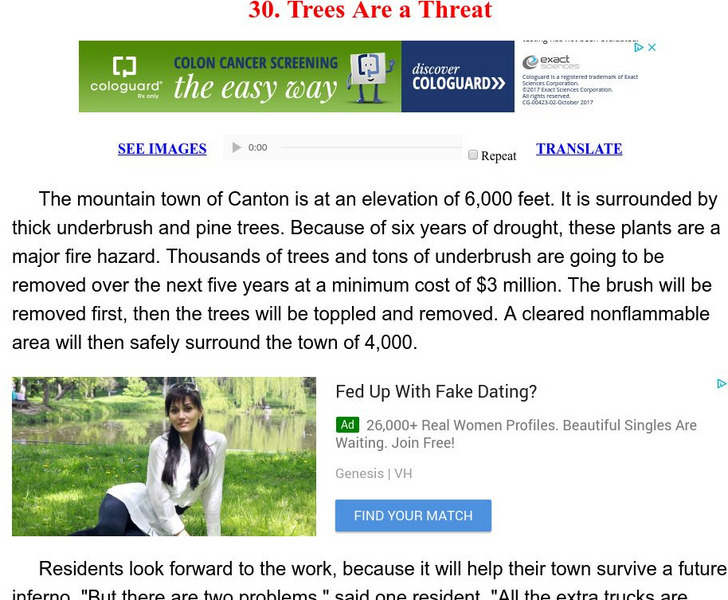The width and height of the screenshot is (728, 600).
Task: Close the Cologuard ad
Action: (x=652, y=47)
